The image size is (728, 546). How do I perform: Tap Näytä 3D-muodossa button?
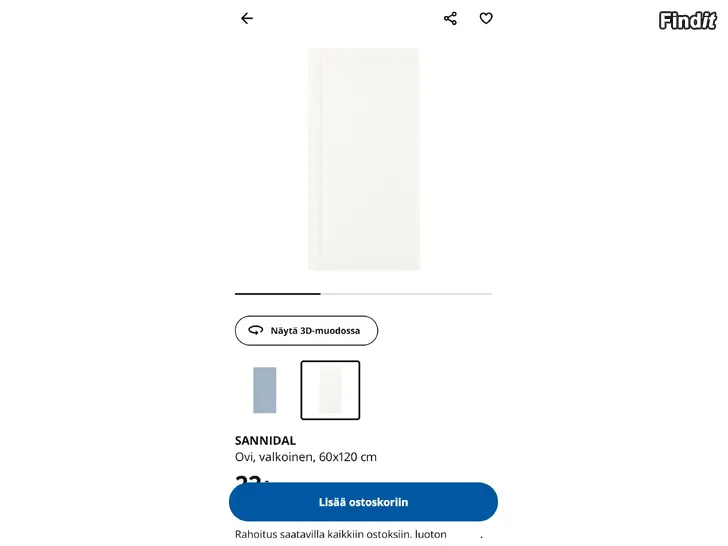[306, 330]
